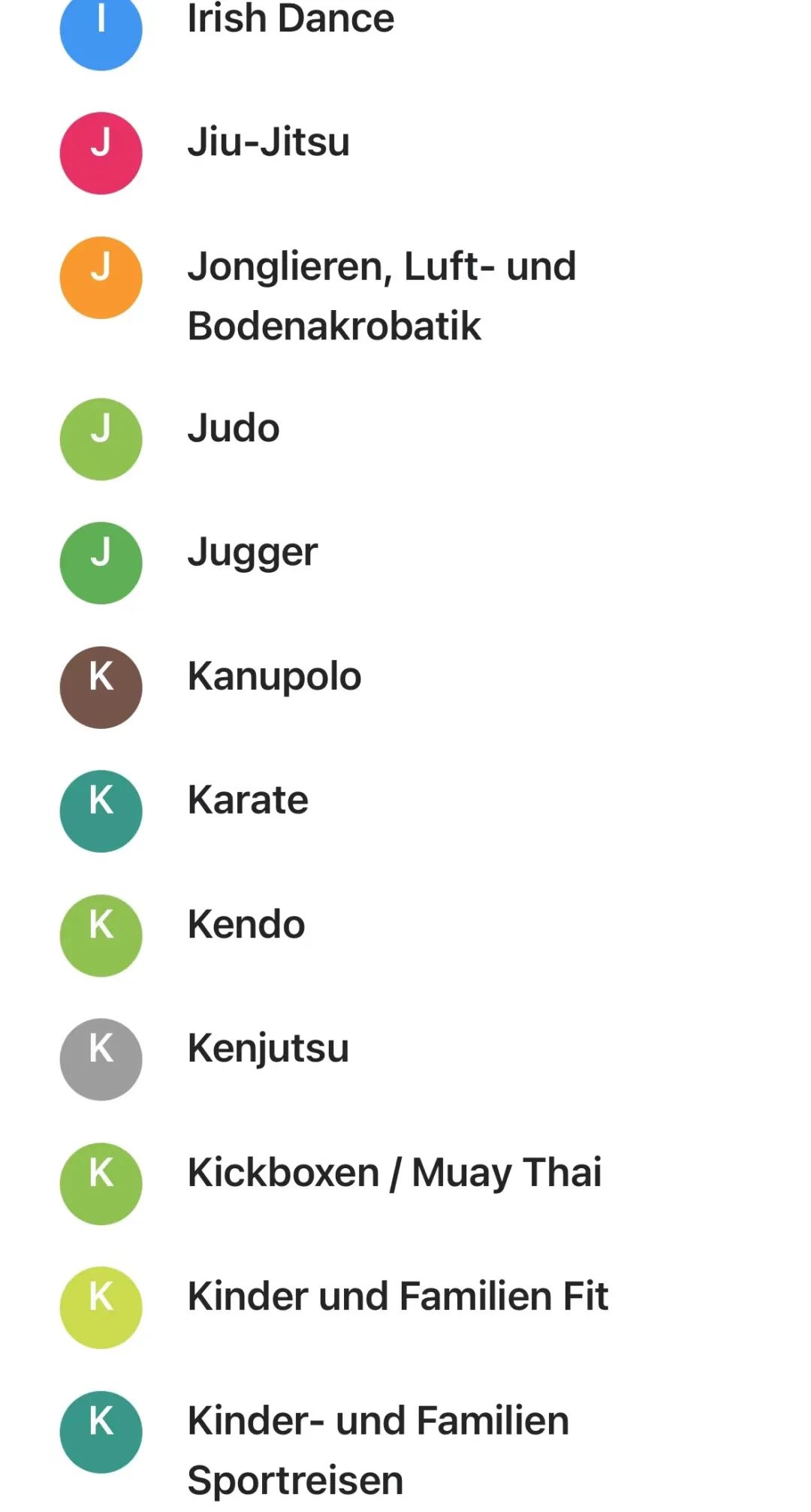The width and height of the screenshot is (811, 1512).
Task: Choose Kenjutsu in the list
Action: tap(268, 1048)
